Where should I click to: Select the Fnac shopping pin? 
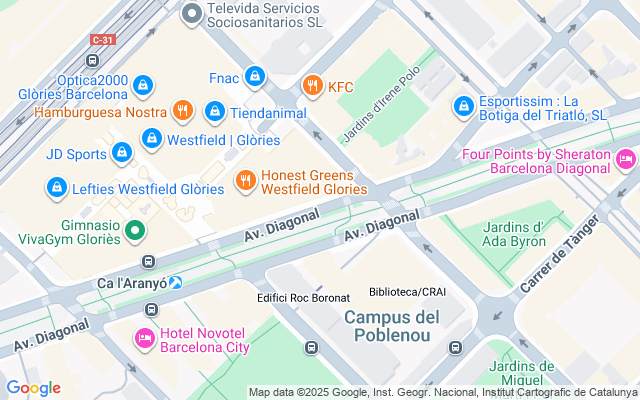click(x=255, y=76)
